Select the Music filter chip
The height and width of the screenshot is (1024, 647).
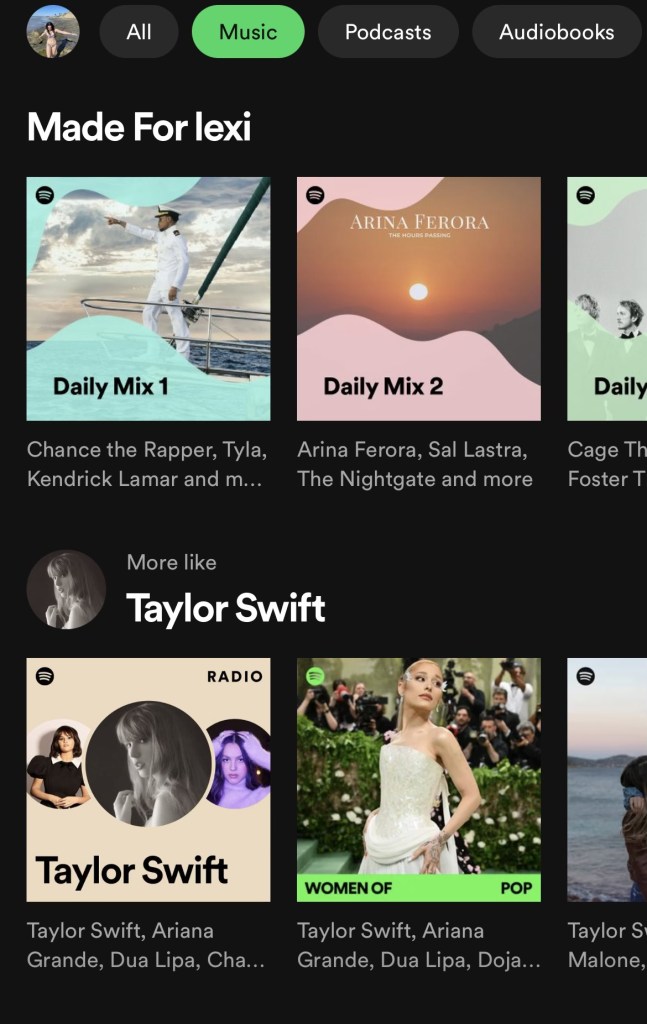click(x=248, y=32)
